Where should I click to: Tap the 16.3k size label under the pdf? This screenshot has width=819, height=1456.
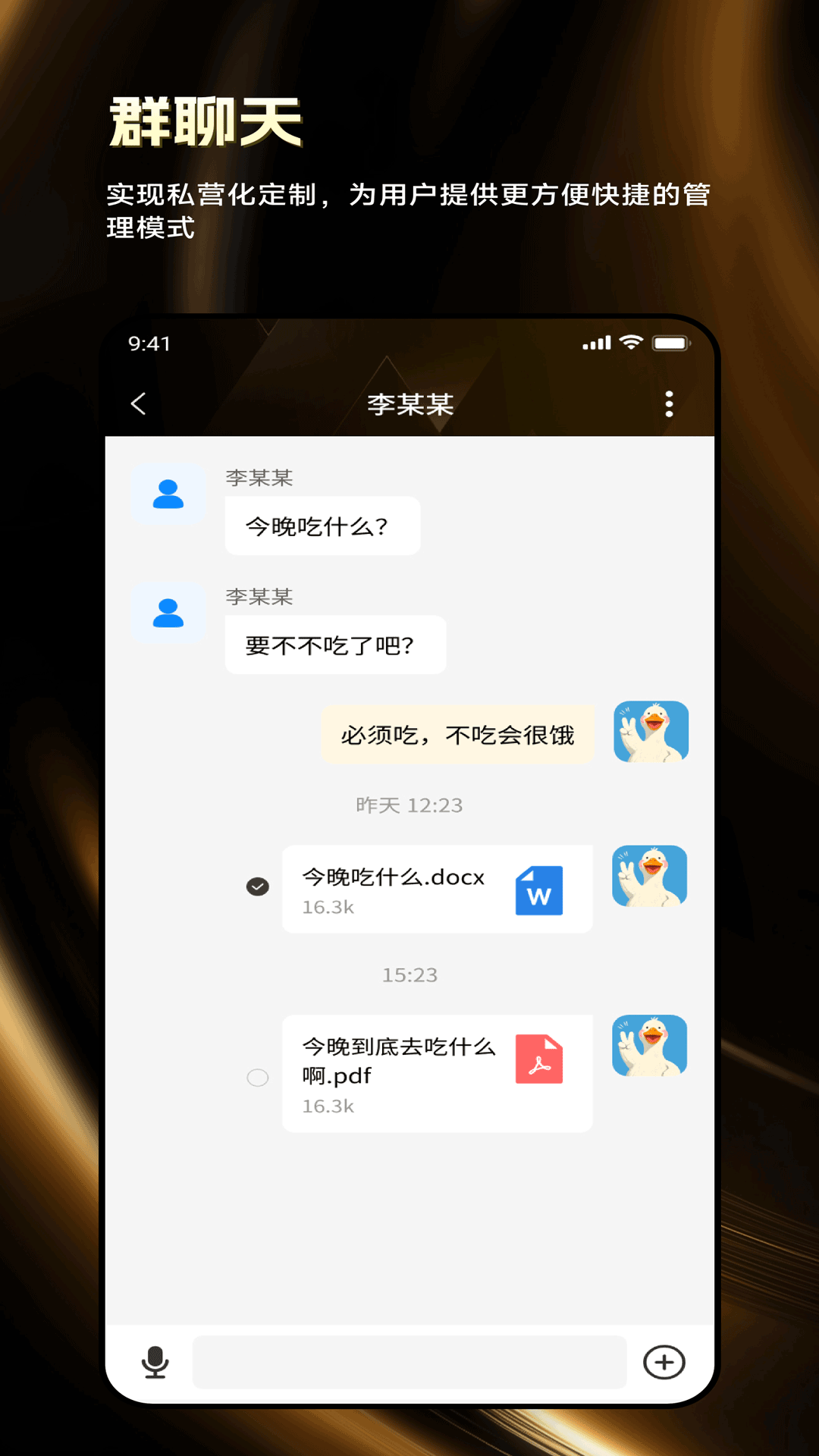(x=326, y=1106)
